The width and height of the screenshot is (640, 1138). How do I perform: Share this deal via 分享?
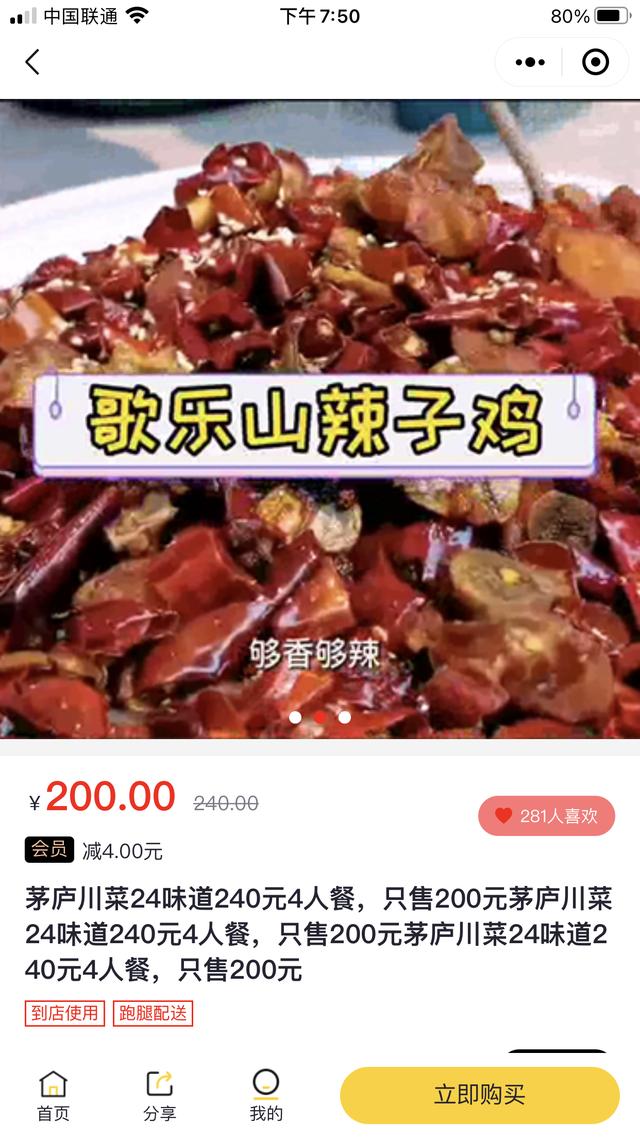[x=159, y=1096]
